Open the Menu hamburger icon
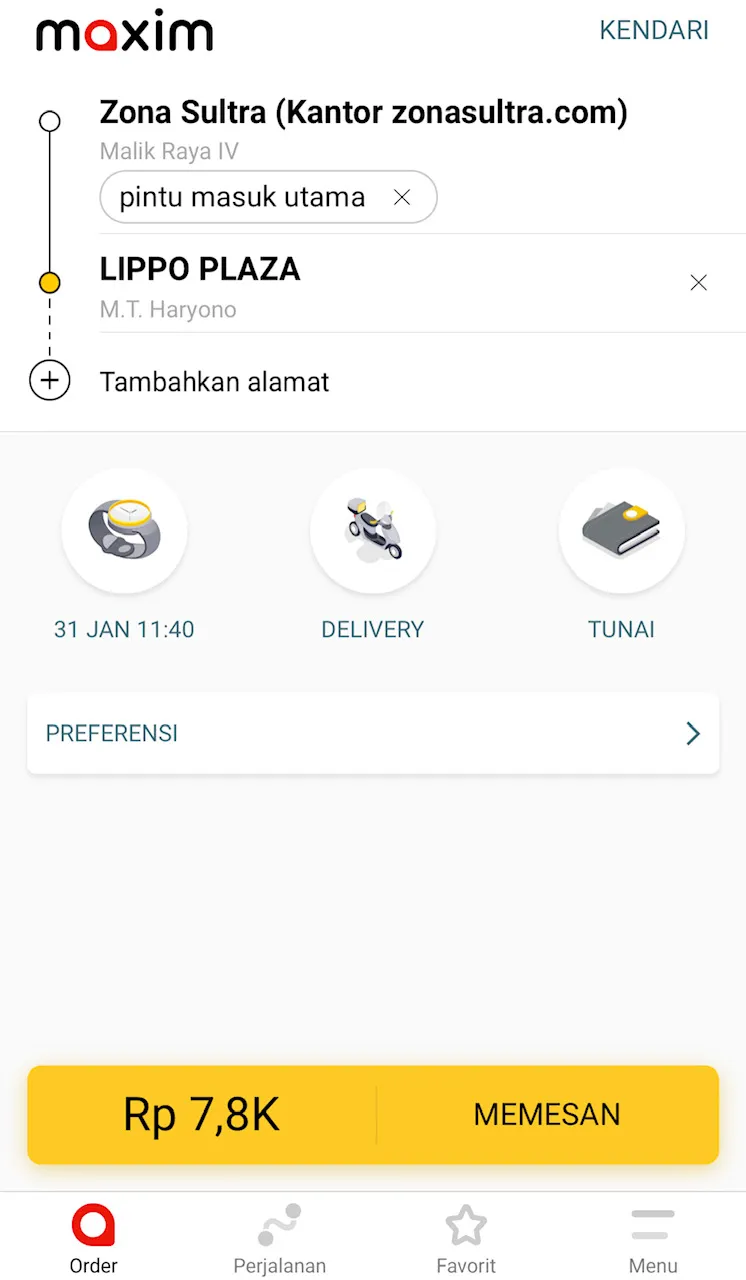 click(x=653, y=1223)
